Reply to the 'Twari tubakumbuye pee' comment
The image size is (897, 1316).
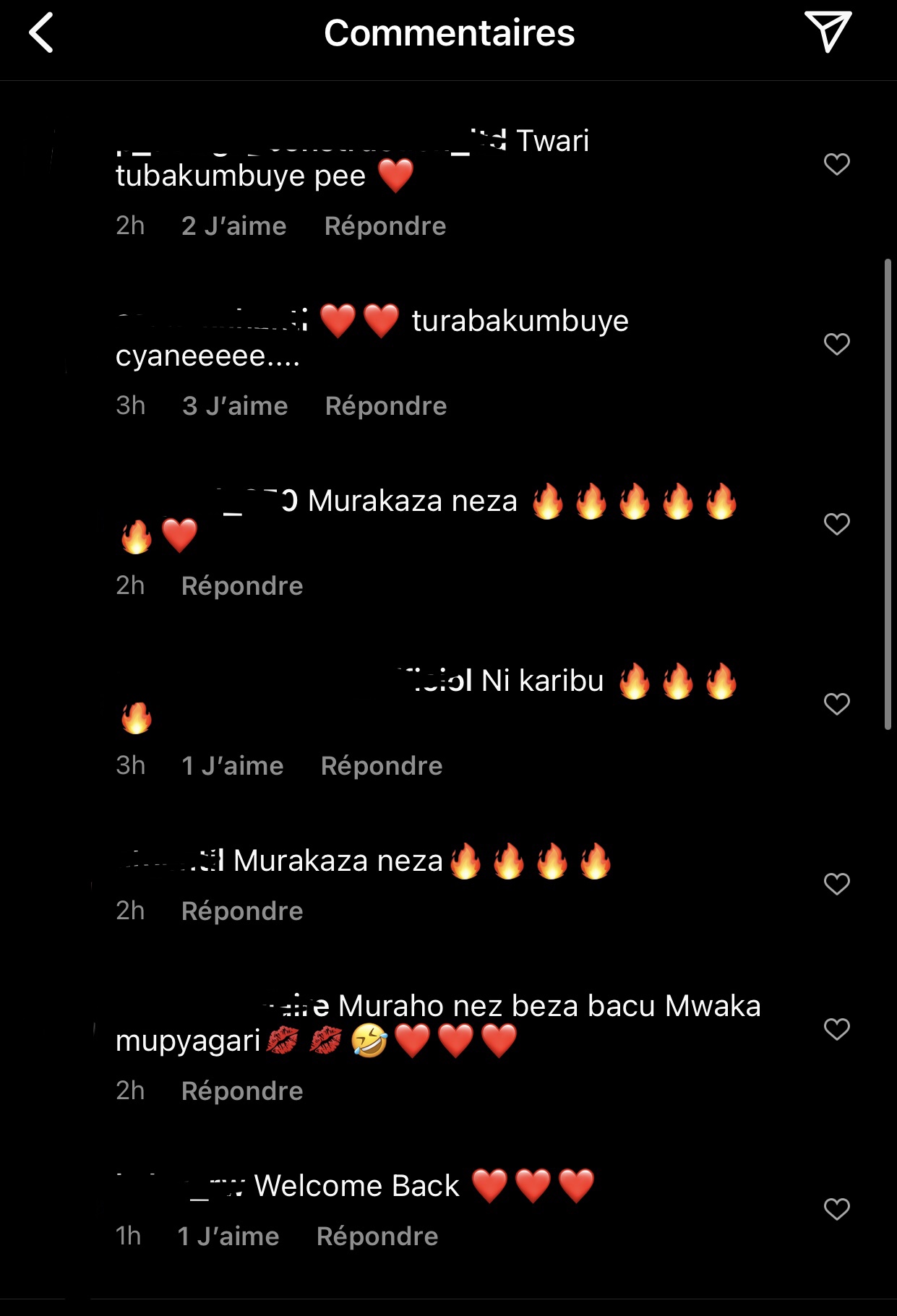click(x=385, y=226)
